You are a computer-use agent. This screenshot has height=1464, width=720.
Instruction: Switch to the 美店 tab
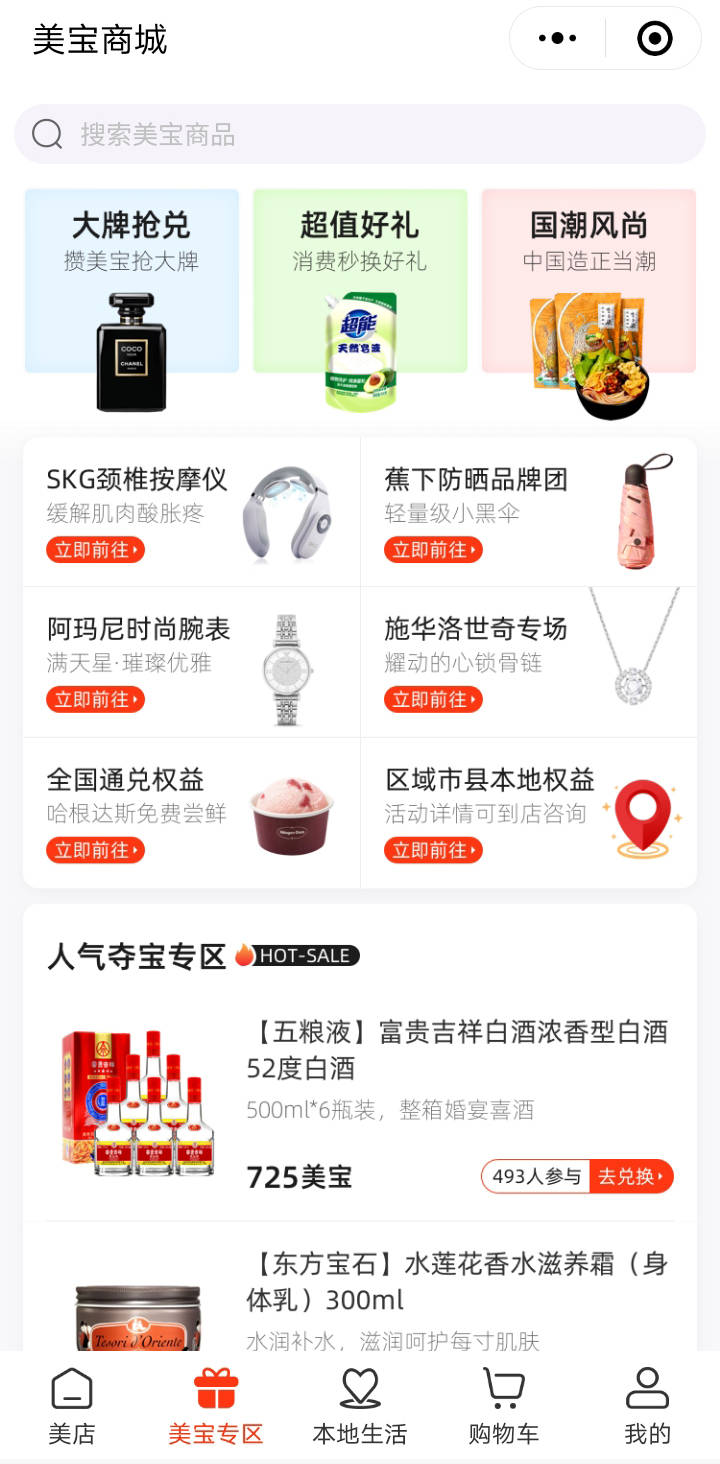[72, 1407]
